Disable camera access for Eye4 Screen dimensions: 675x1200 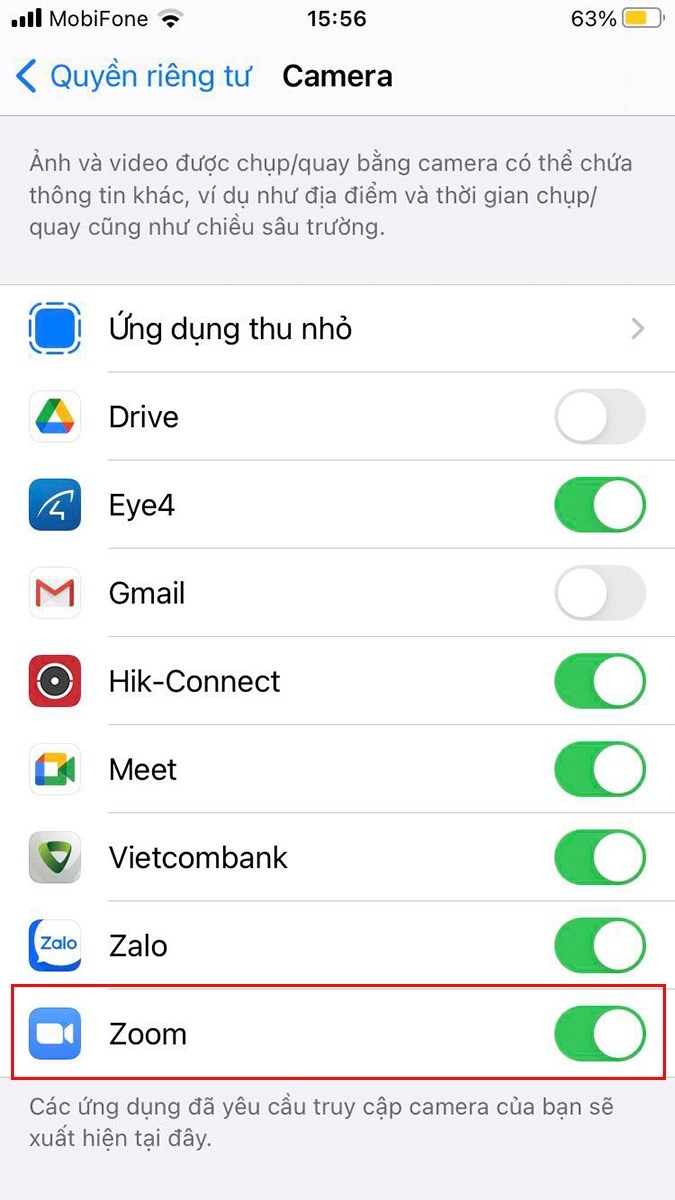[x=600, y=505]
